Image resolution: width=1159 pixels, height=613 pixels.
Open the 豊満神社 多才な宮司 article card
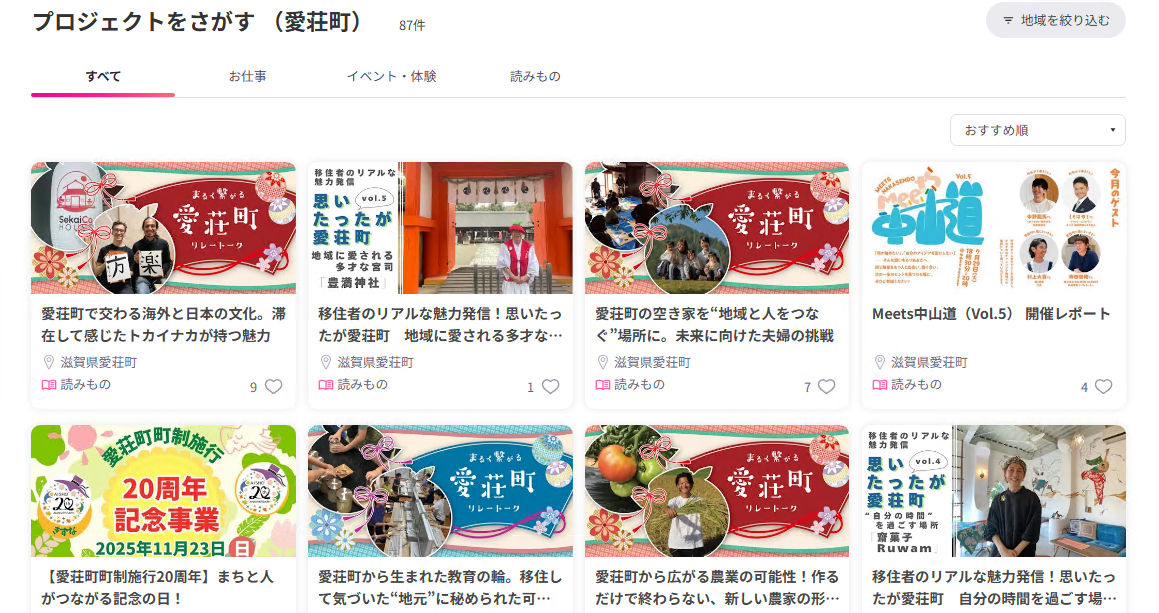[440, 325]
